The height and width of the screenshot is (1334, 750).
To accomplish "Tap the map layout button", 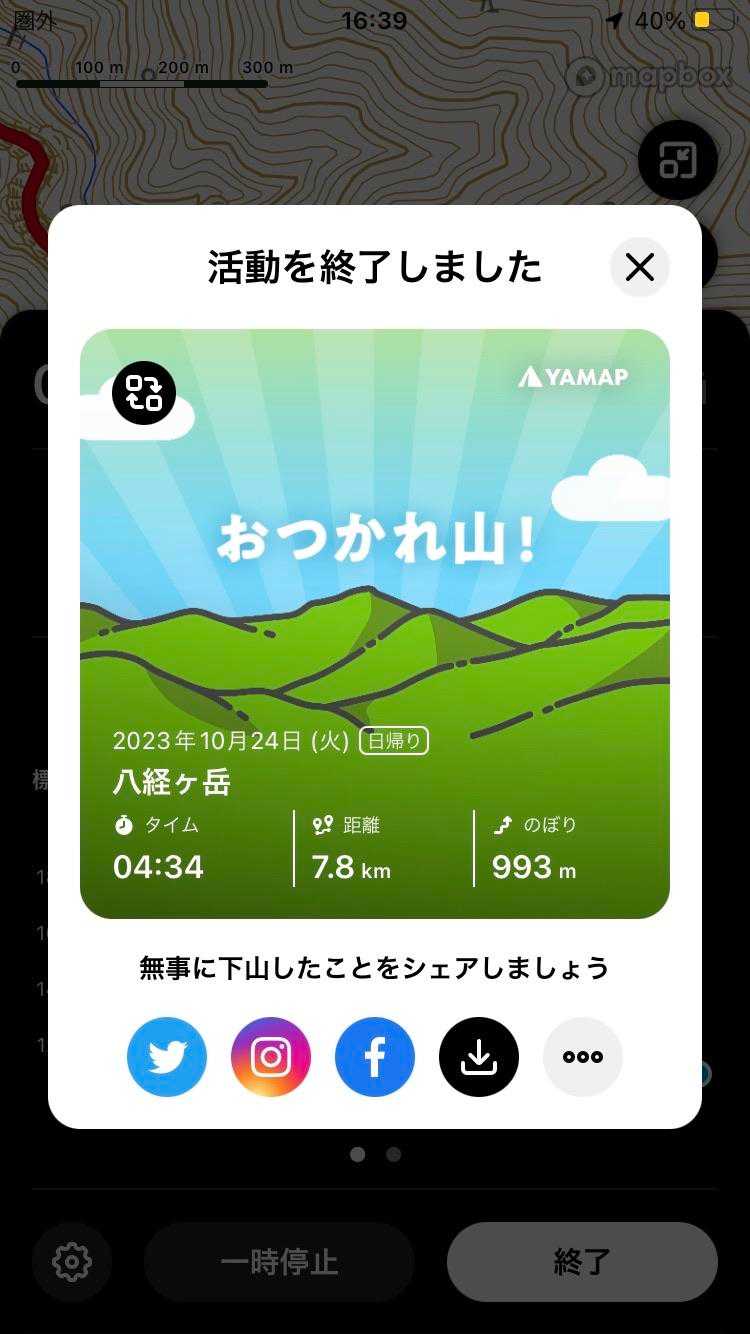I will tap(678, 160).
